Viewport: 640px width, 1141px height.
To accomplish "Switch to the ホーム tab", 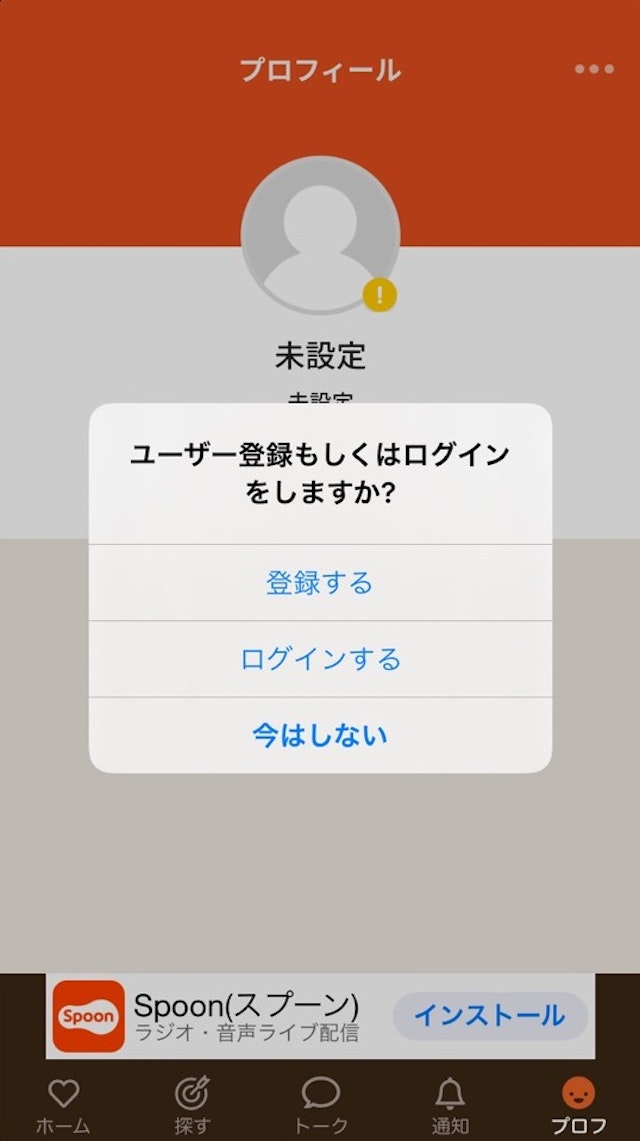I will (63, 1105).
